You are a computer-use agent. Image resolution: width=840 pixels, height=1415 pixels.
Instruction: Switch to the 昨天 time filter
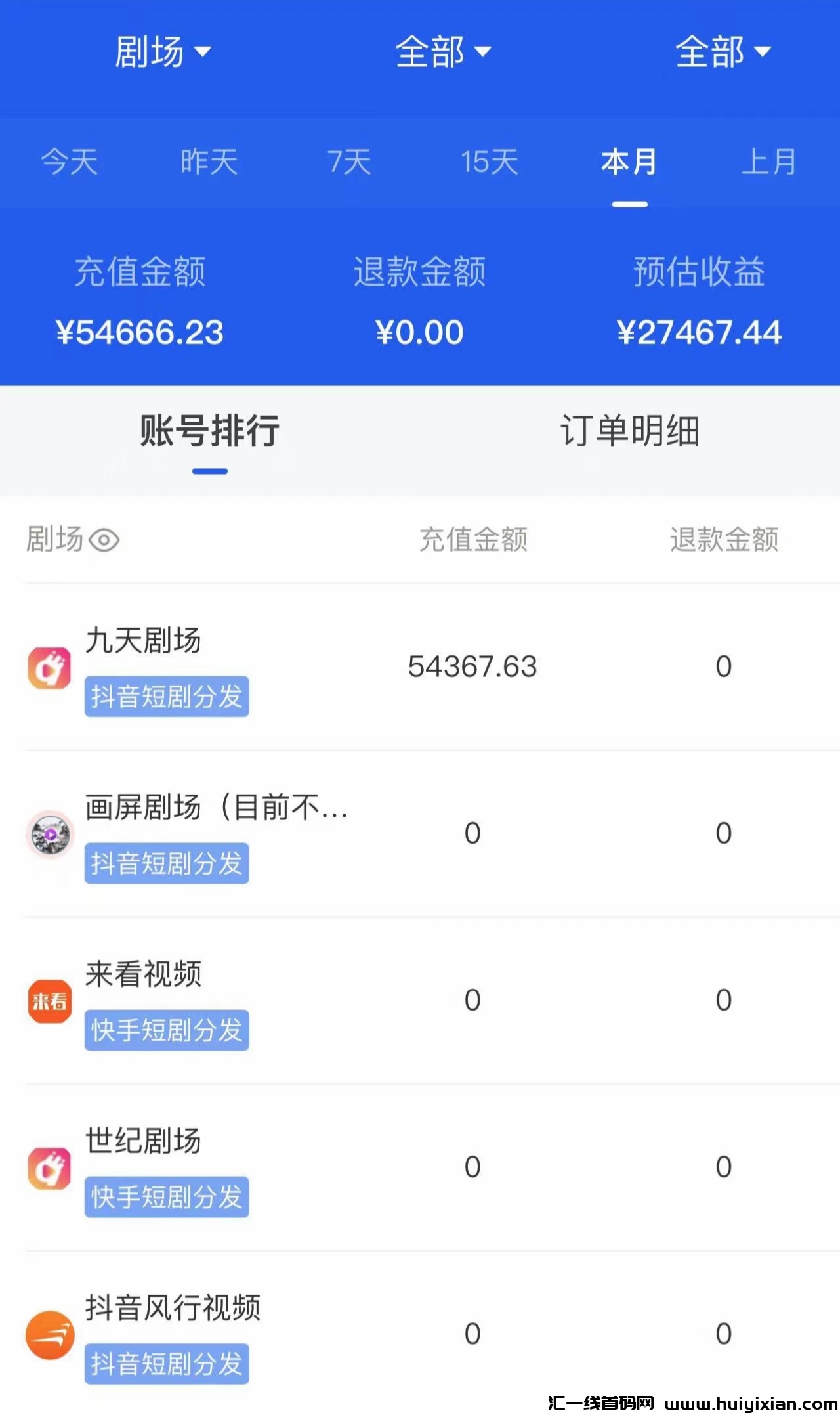coord(209,163)
